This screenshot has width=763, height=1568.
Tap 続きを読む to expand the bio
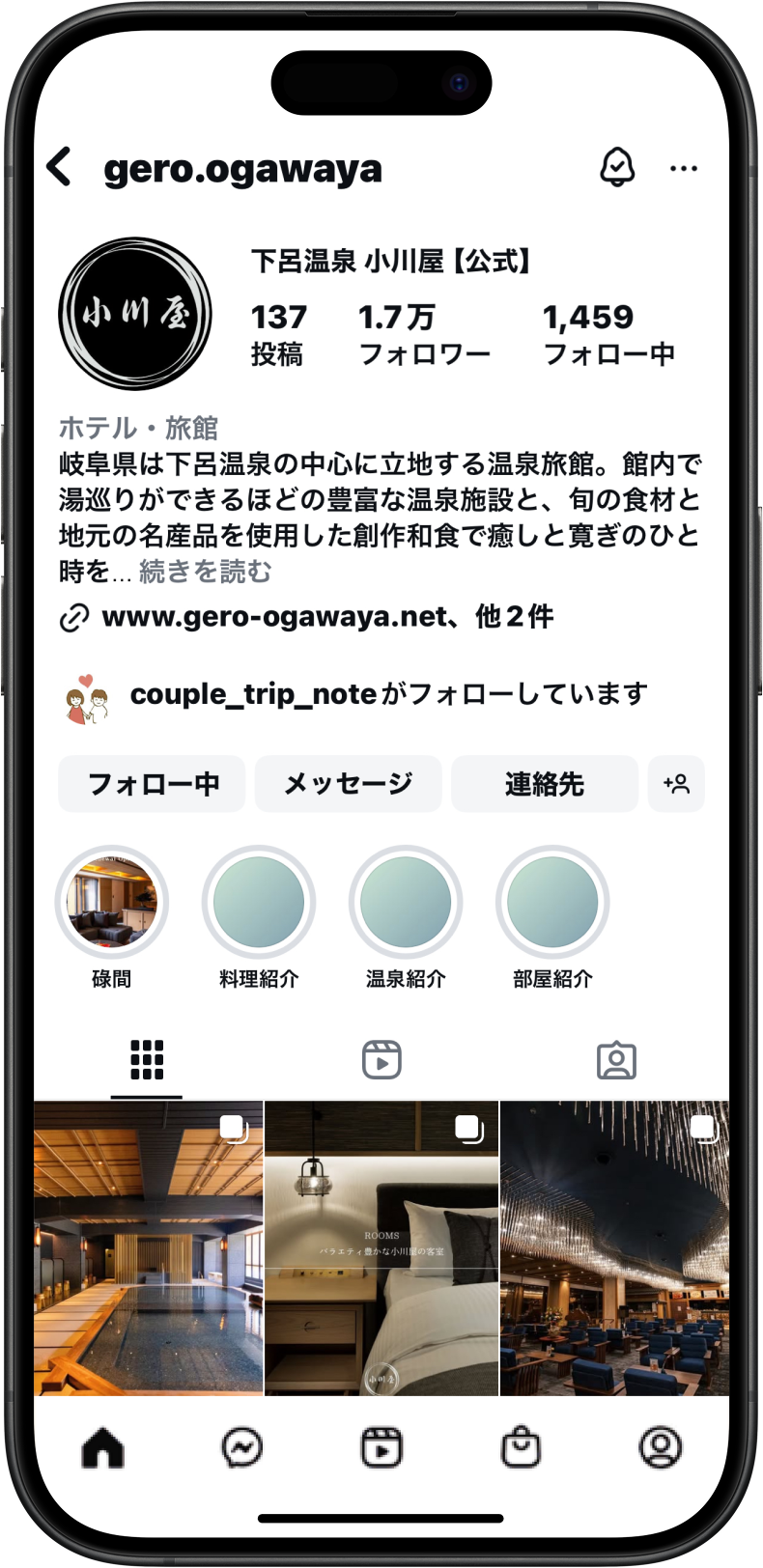(x=205, y=572)
